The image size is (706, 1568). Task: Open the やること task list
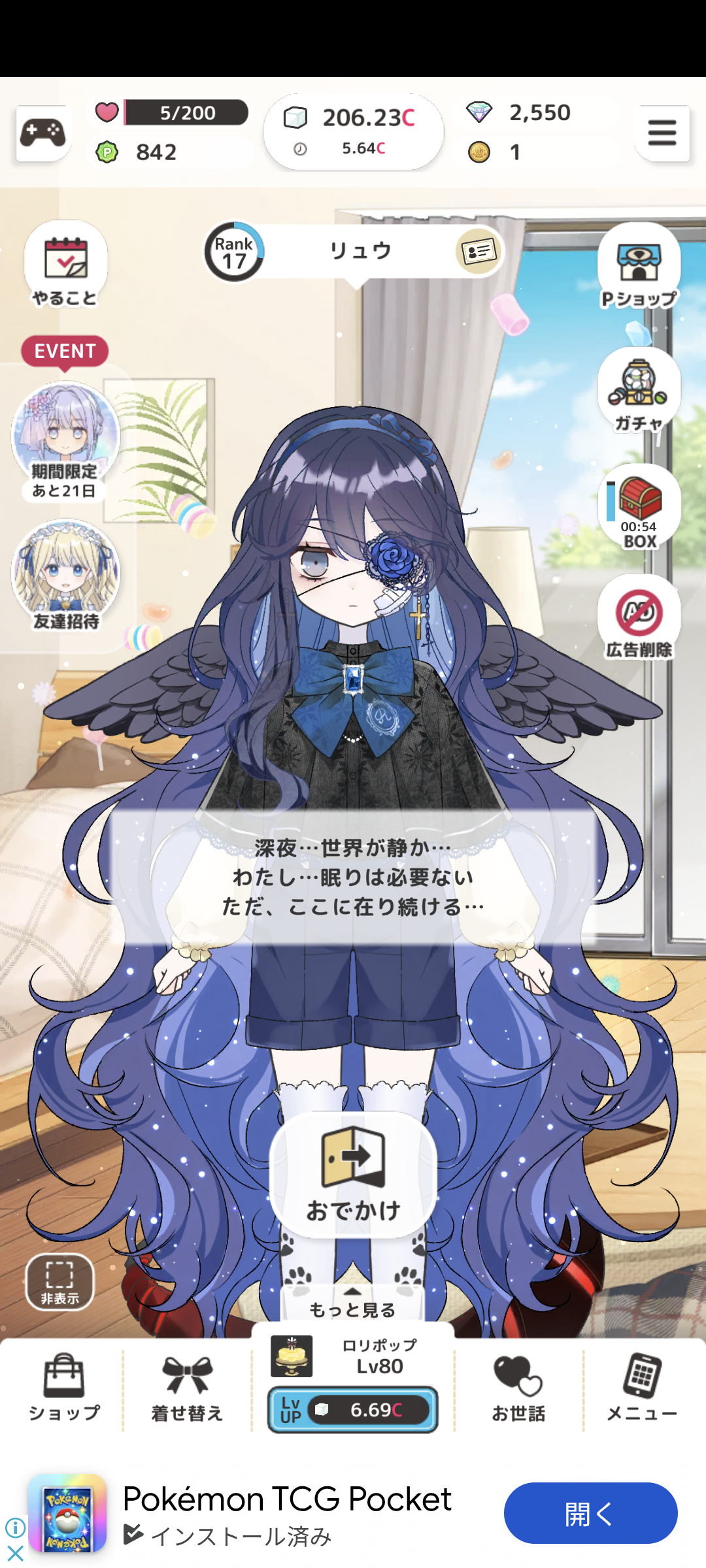point(65,265)
